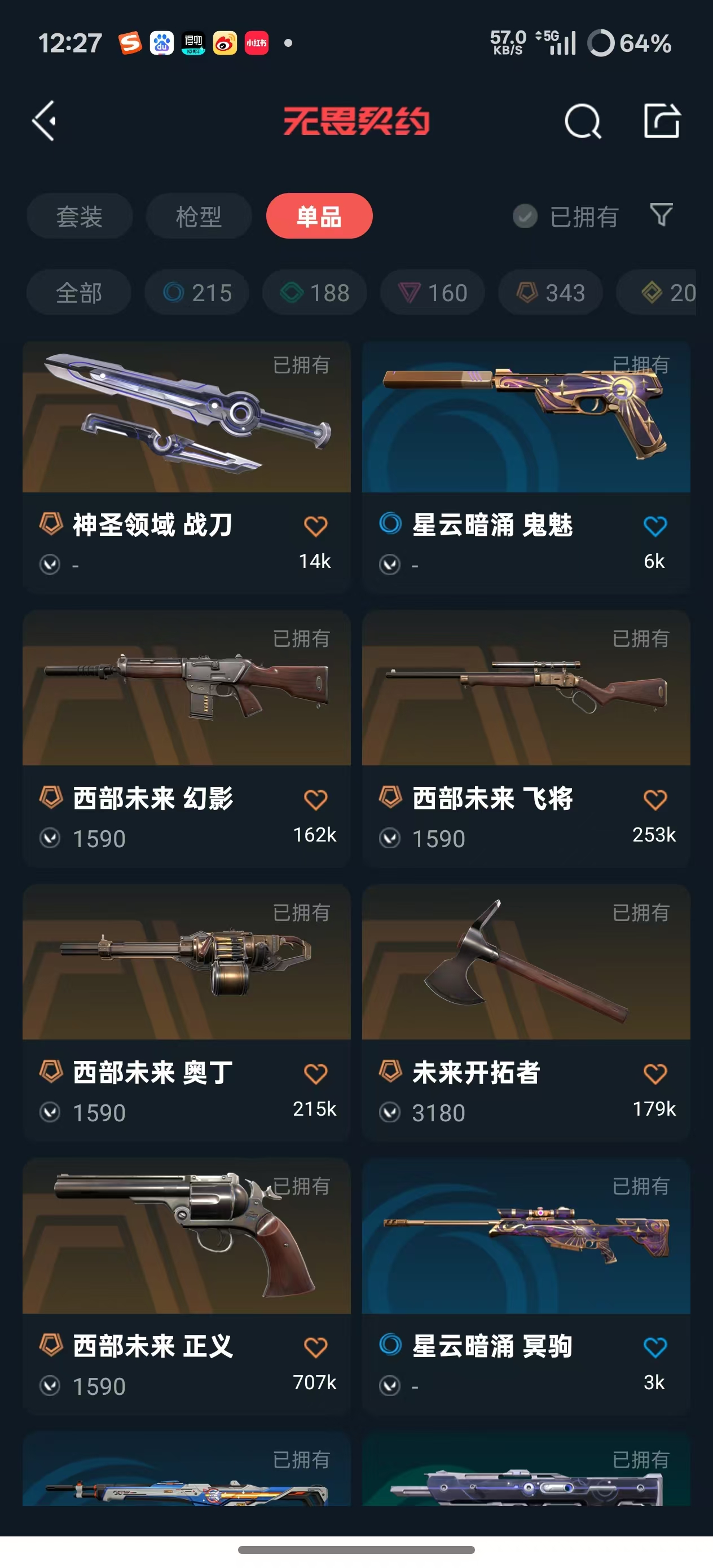Filter by the 160 purple tier chip
The image size is (713, 1568).
[x=432, y=293]
